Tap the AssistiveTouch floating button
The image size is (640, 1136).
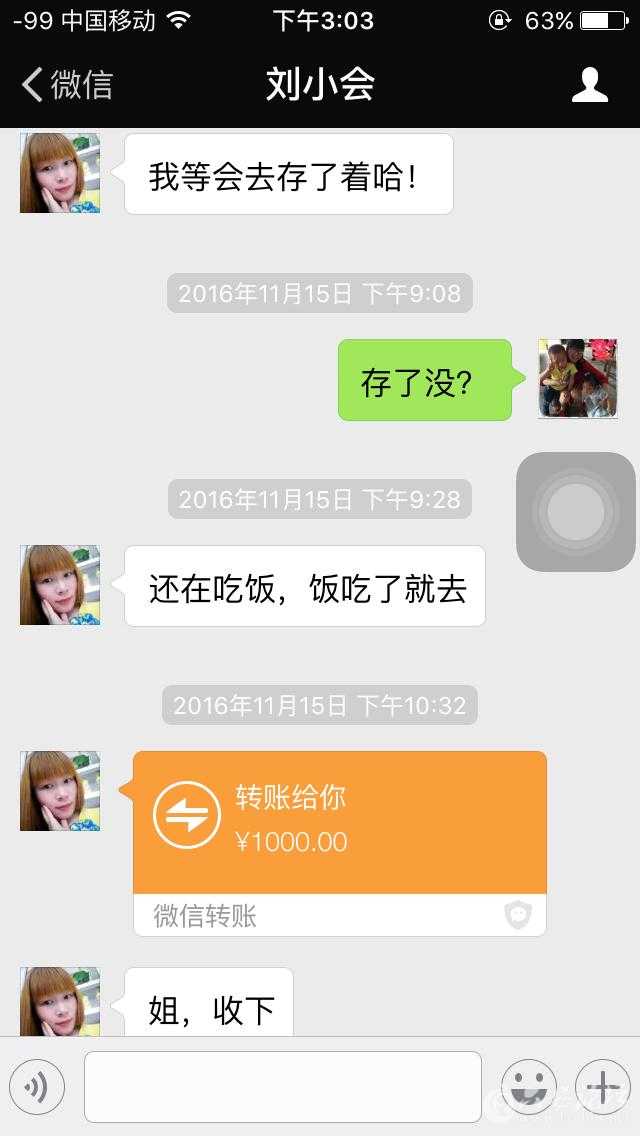coord(576,512)
